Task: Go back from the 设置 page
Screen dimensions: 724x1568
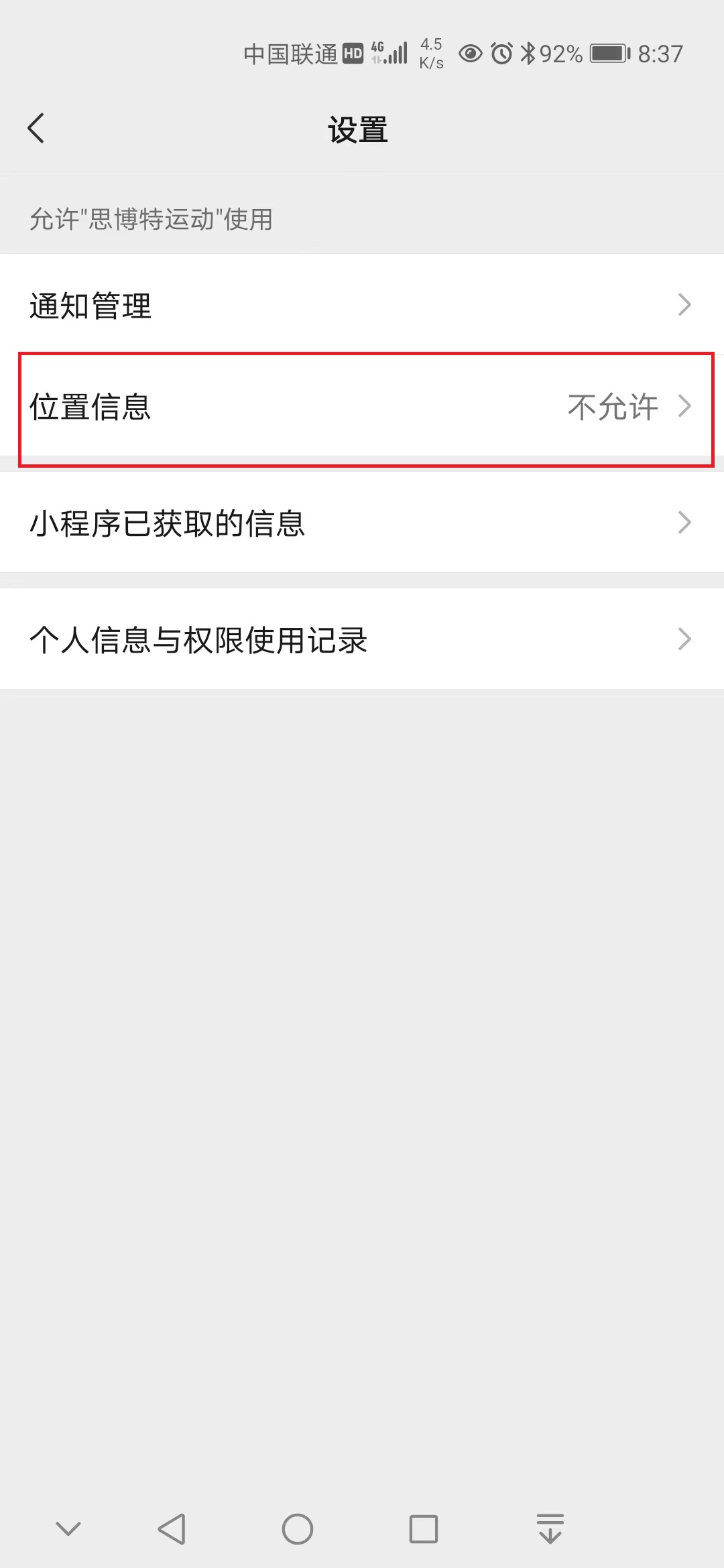Action: 36,128
